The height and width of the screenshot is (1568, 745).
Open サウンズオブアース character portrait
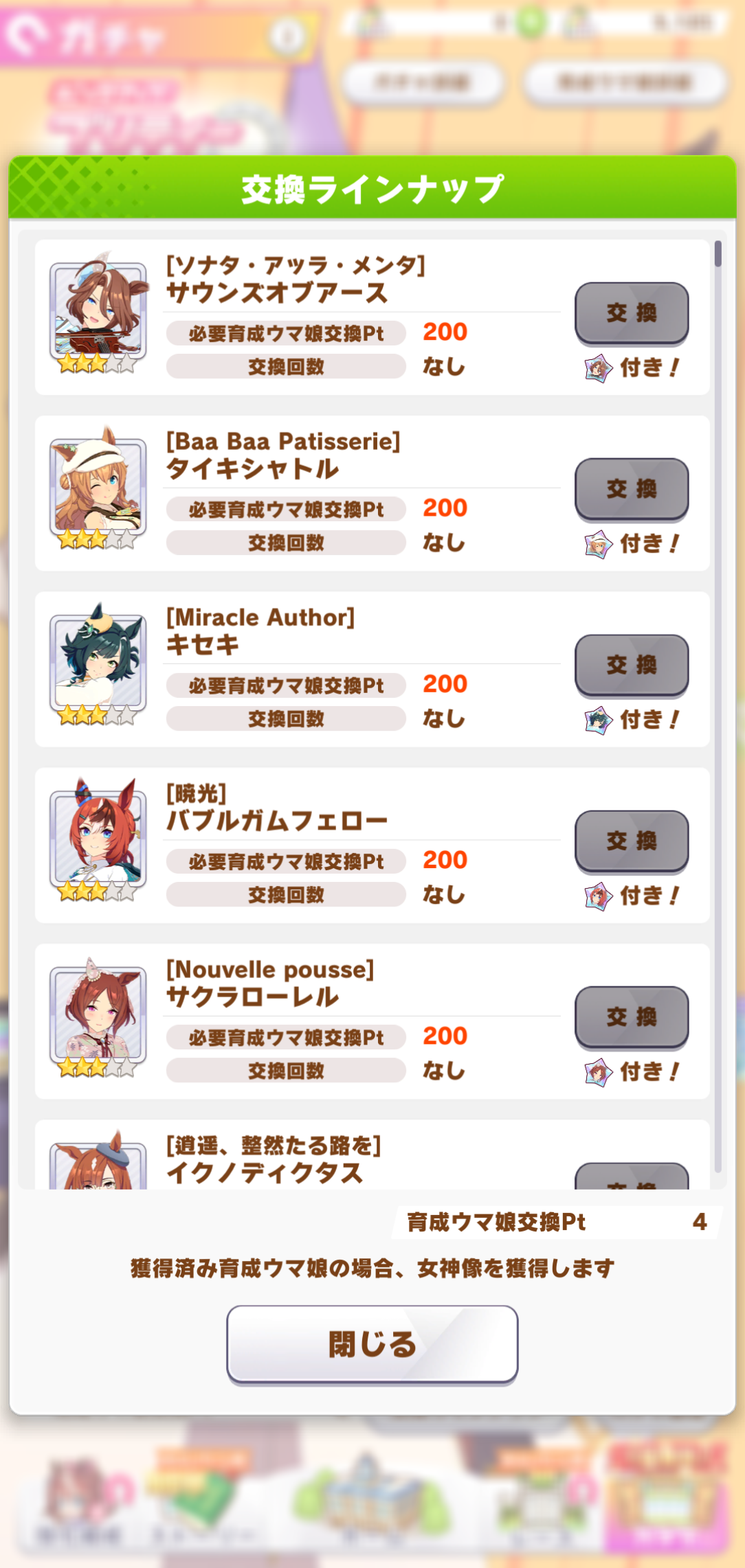[98, 313]
